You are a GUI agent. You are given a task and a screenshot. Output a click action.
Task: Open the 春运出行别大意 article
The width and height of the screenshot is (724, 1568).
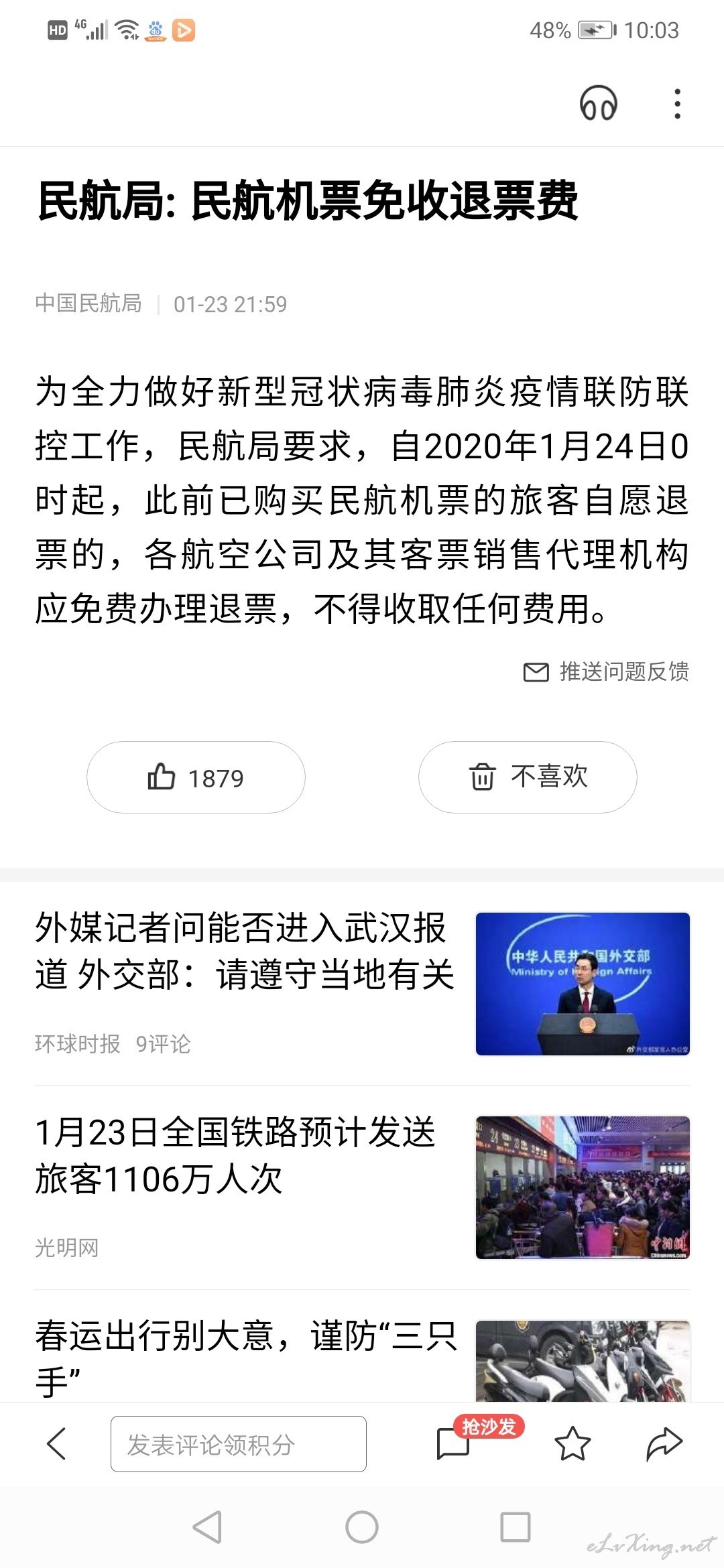coord(362,1358)
